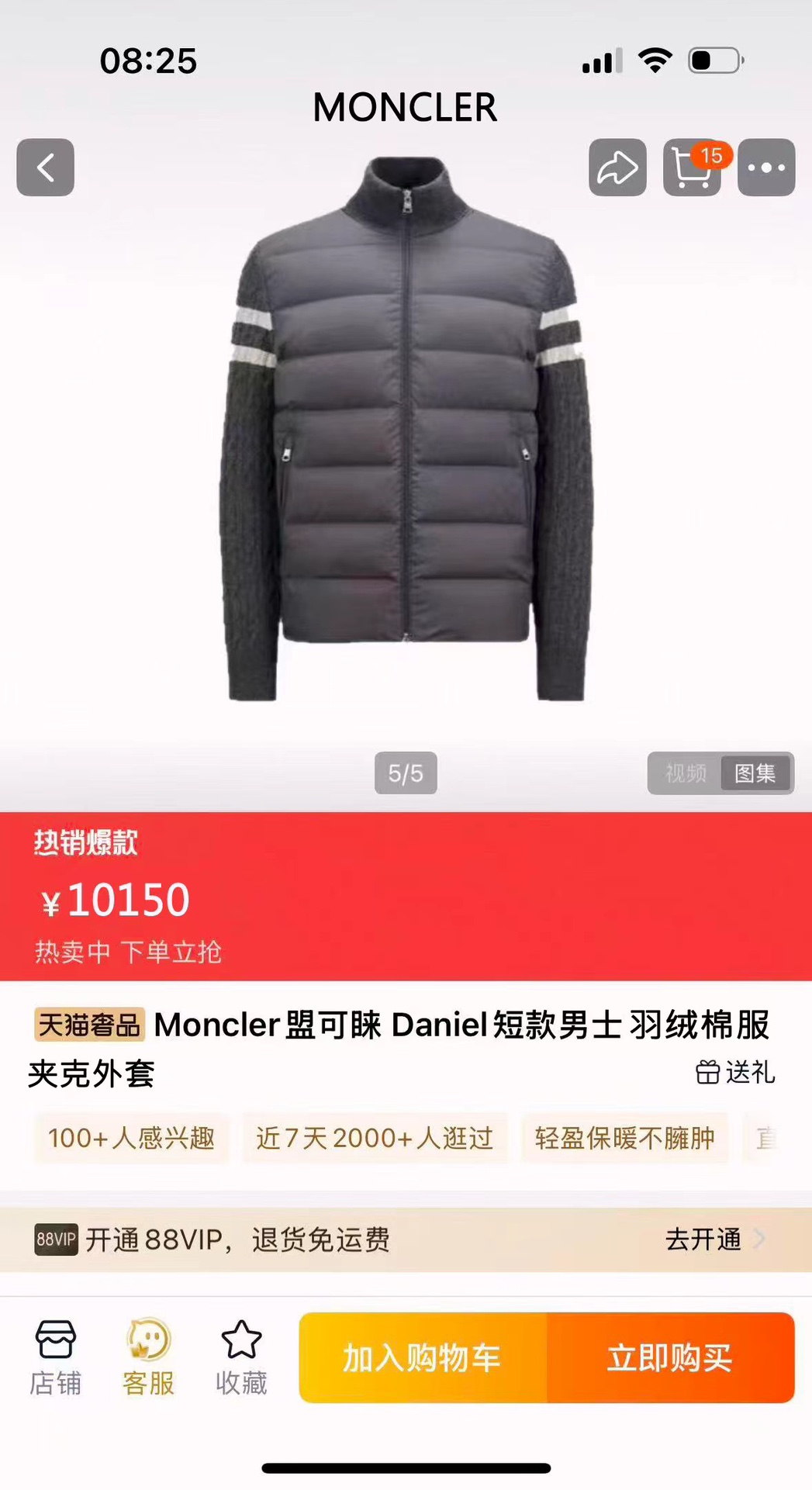Tap 送礼 to send as gift

(x=735, y=1073)
